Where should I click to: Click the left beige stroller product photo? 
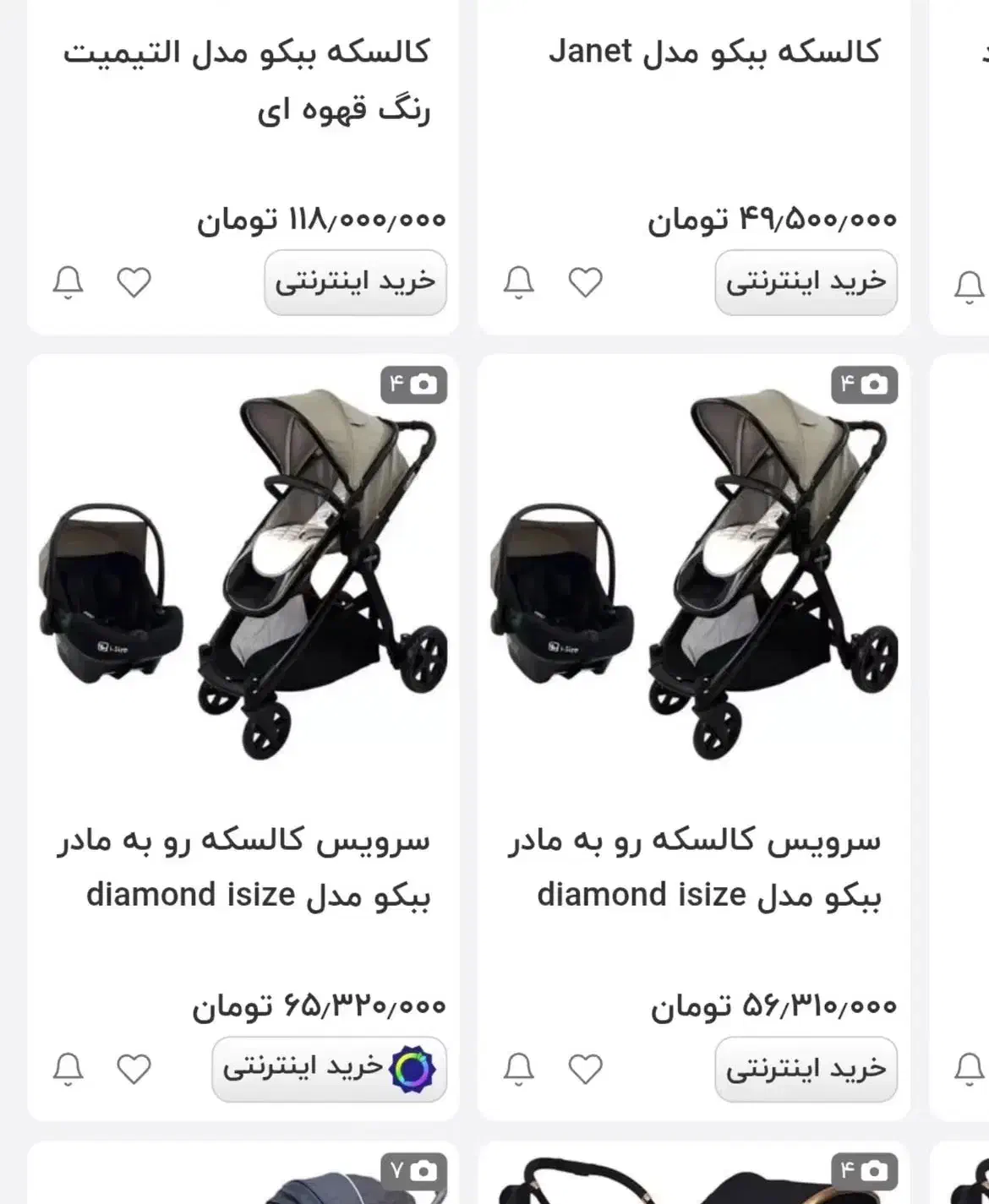(321, 558)
